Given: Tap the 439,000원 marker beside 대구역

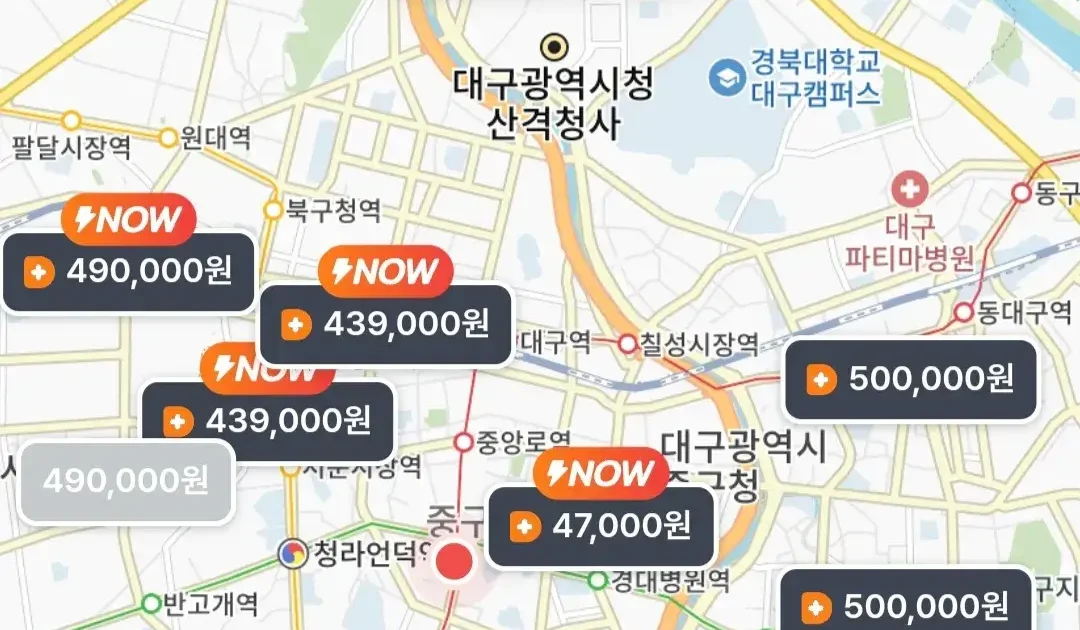Looking at the screenshot, I should click(x=386, y=324).
